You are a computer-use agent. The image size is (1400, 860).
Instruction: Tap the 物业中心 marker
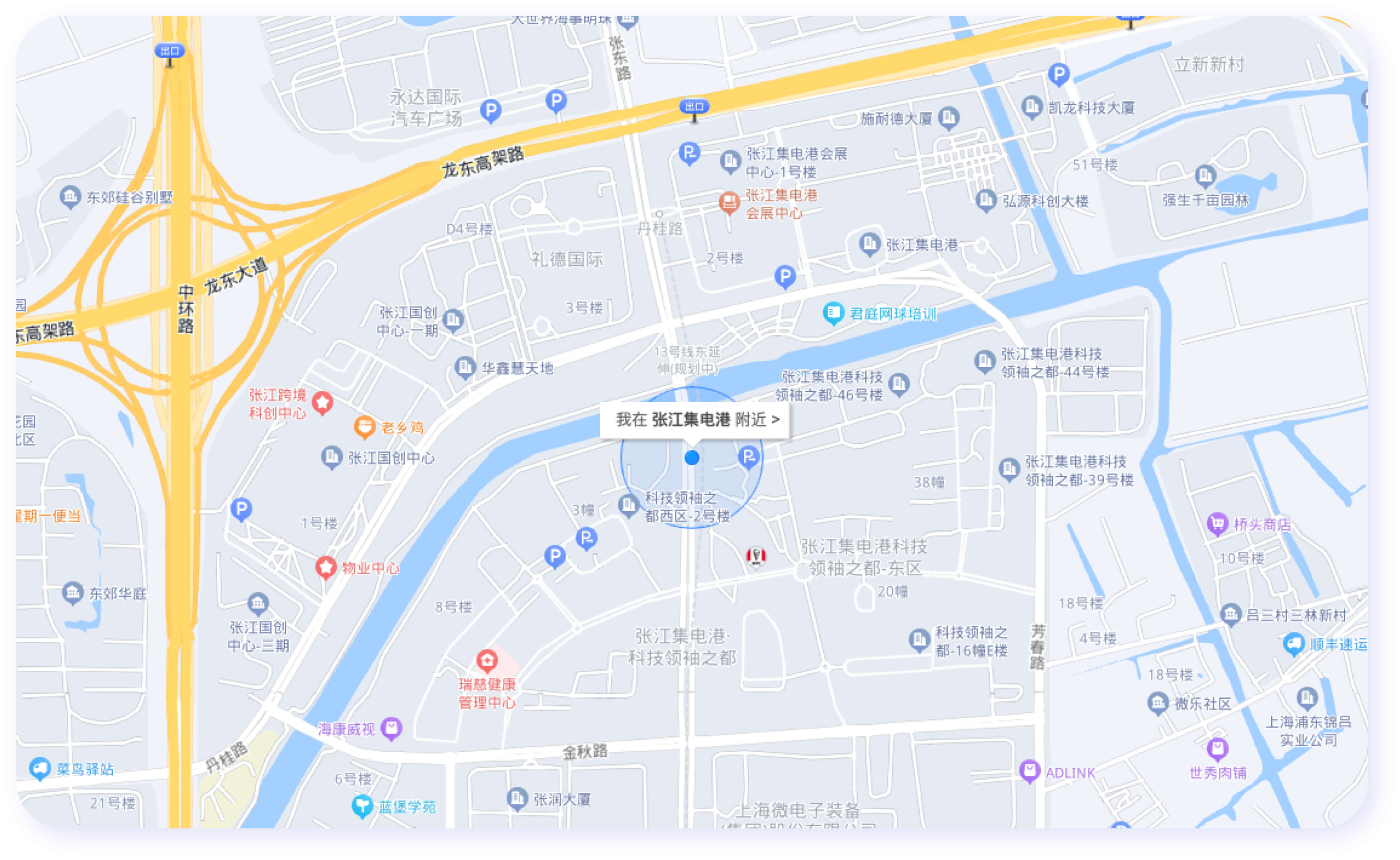326,566
